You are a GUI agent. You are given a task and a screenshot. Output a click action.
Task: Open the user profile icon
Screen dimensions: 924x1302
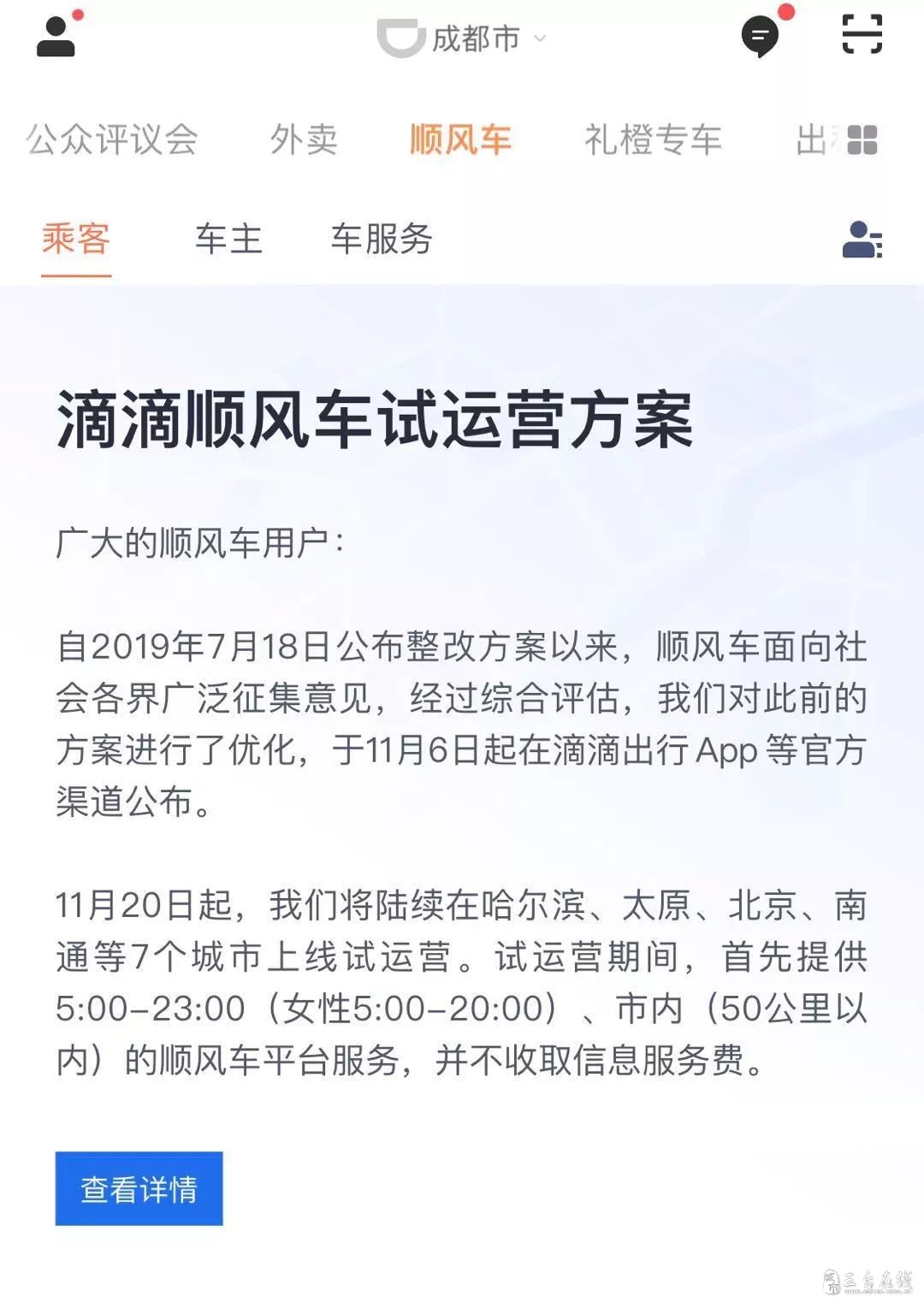click(56, 37)
